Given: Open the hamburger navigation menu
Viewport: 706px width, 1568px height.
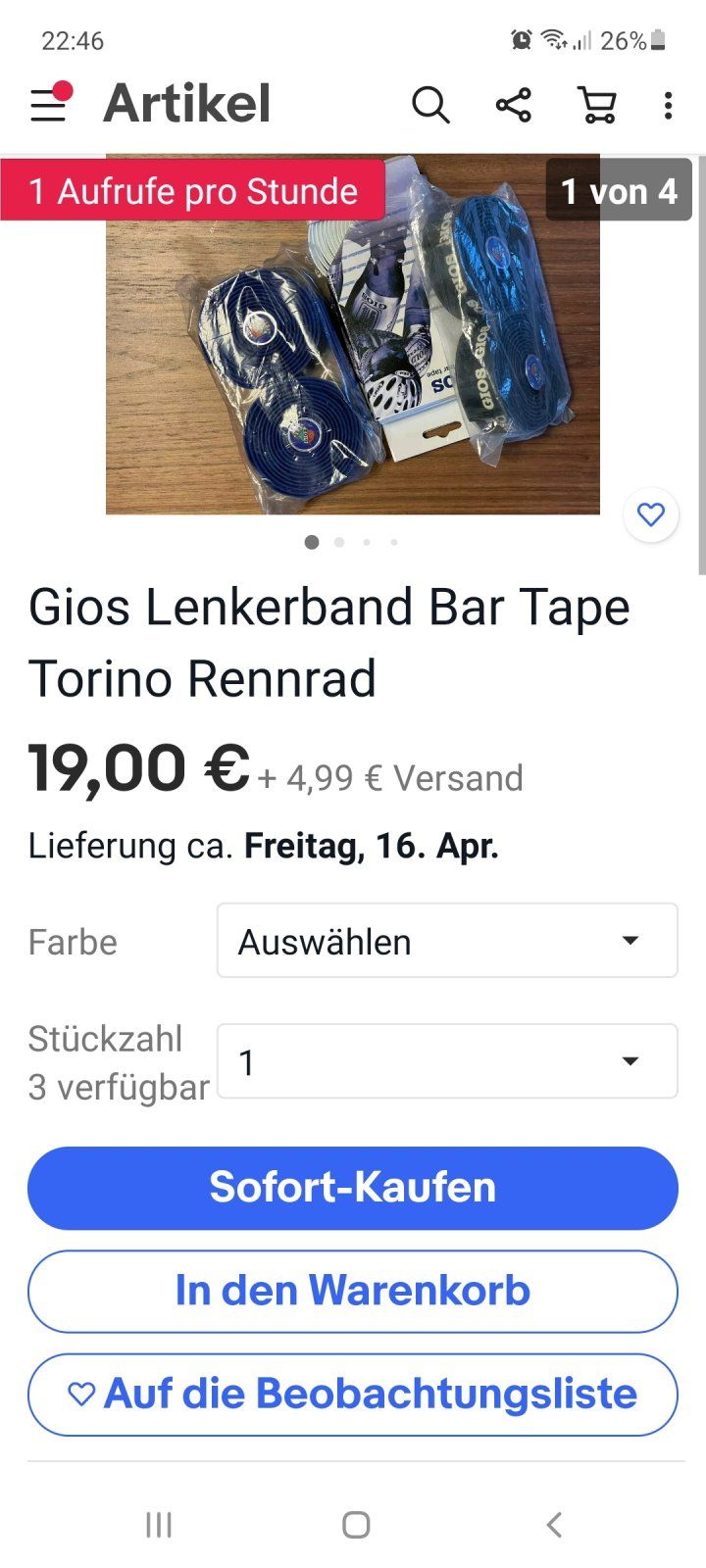Looking at the screenshot, I should click(x=48, y=104).
